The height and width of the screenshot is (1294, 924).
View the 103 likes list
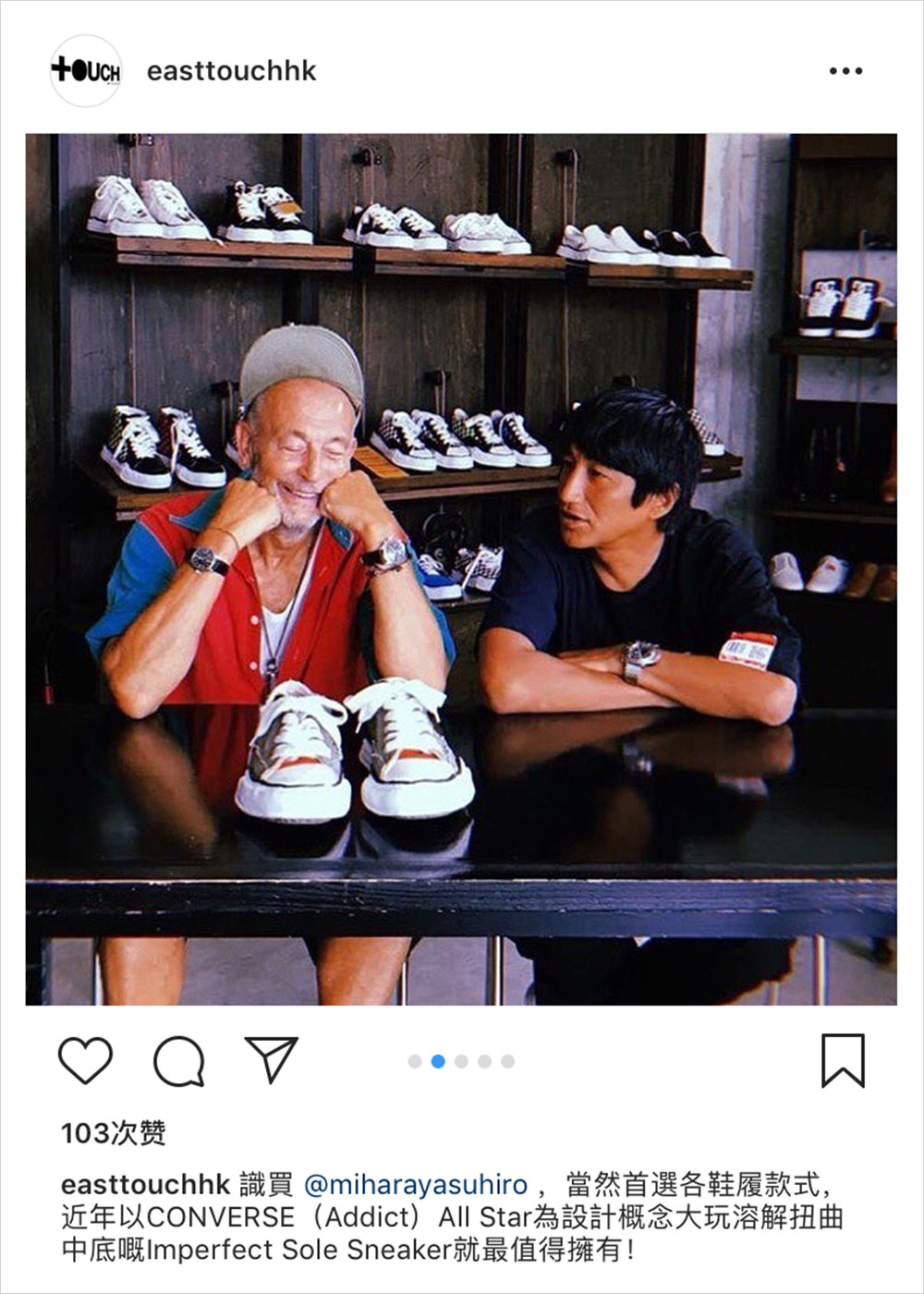(114, 1132)
